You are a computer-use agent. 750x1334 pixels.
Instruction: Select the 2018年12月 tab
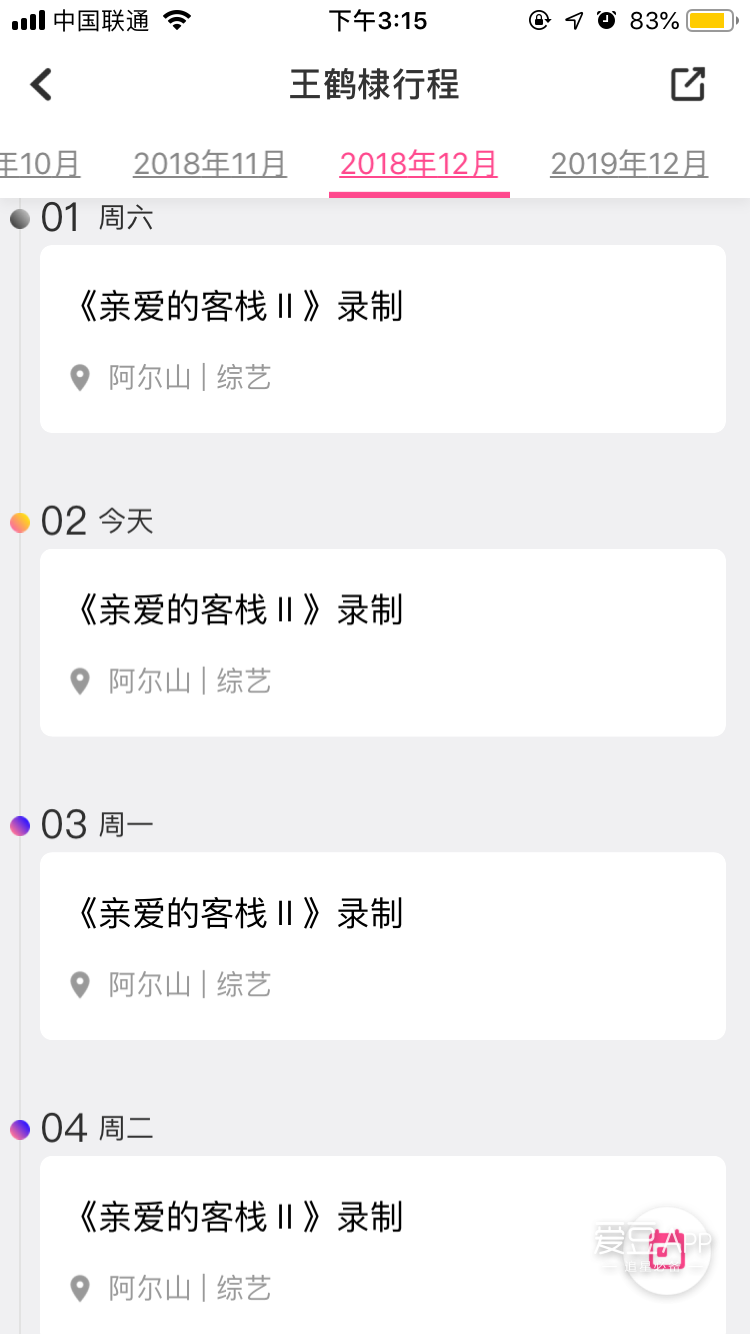419,163
